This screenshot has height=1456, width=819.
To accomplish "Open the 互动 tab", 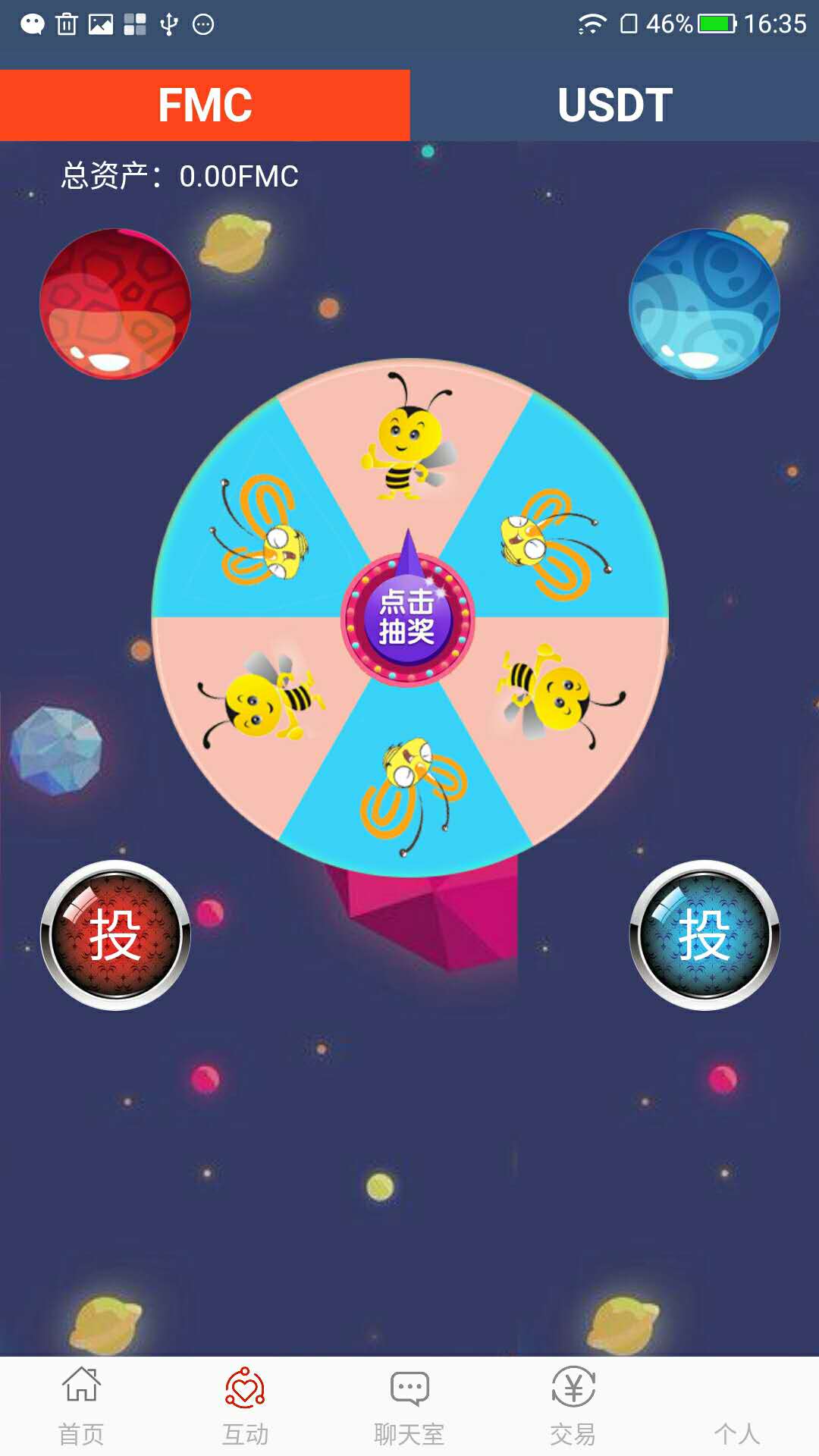I will tap(245, 1405).
